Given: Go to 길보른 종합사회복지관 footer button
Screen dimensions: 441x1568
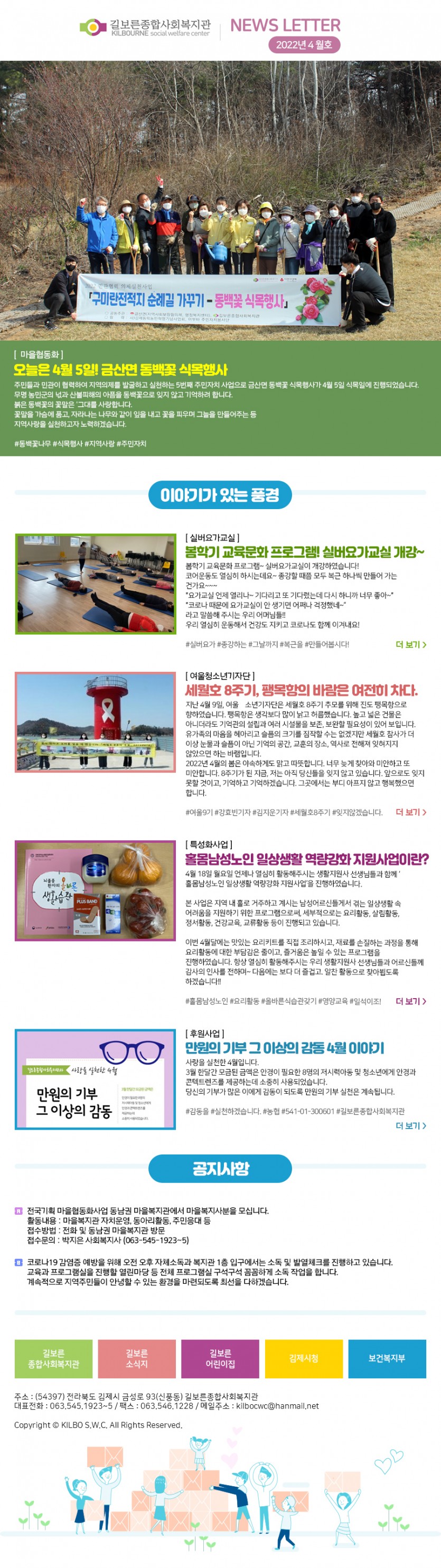Looking at the screenshot, I should (53, 1359).
